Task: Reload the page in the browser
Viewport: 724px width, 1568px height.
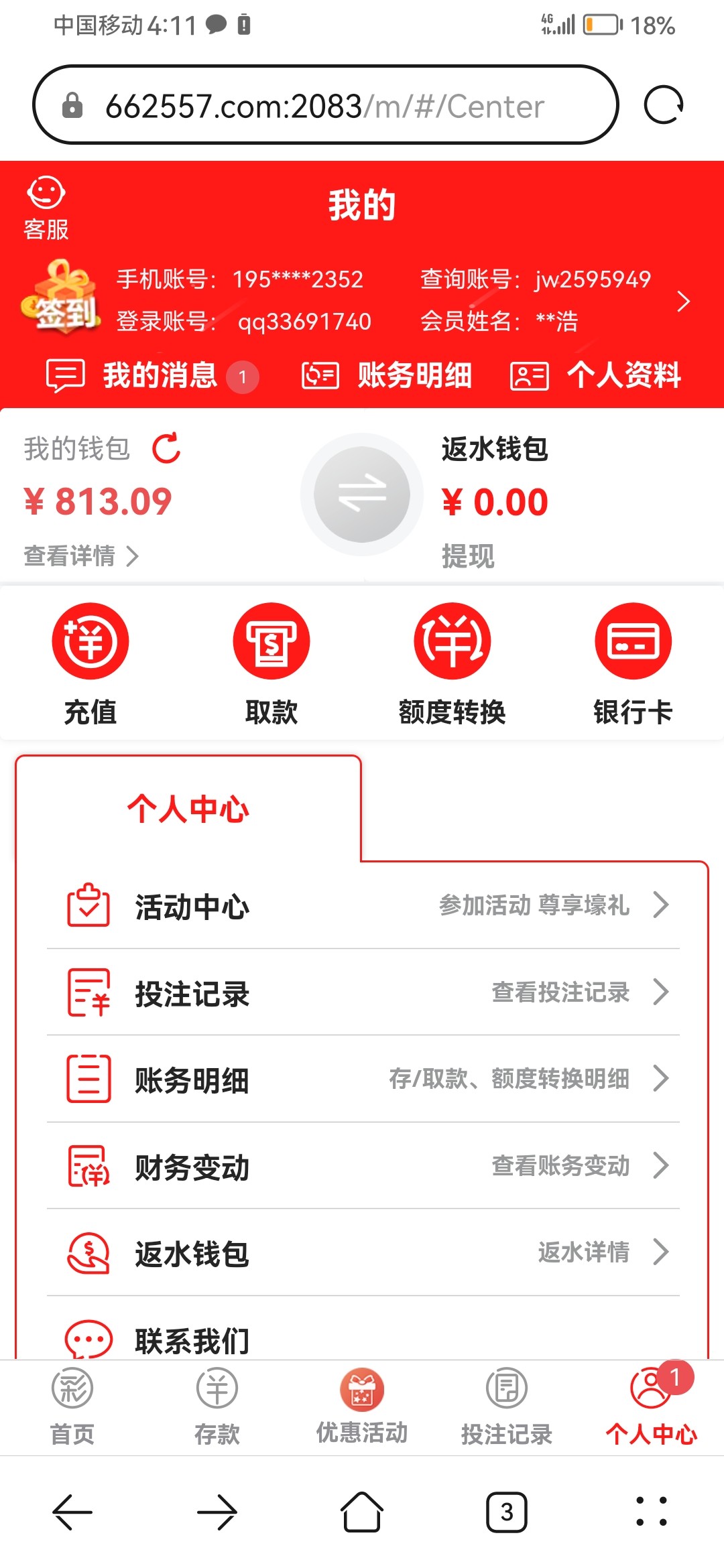Action: coord(663,105)
